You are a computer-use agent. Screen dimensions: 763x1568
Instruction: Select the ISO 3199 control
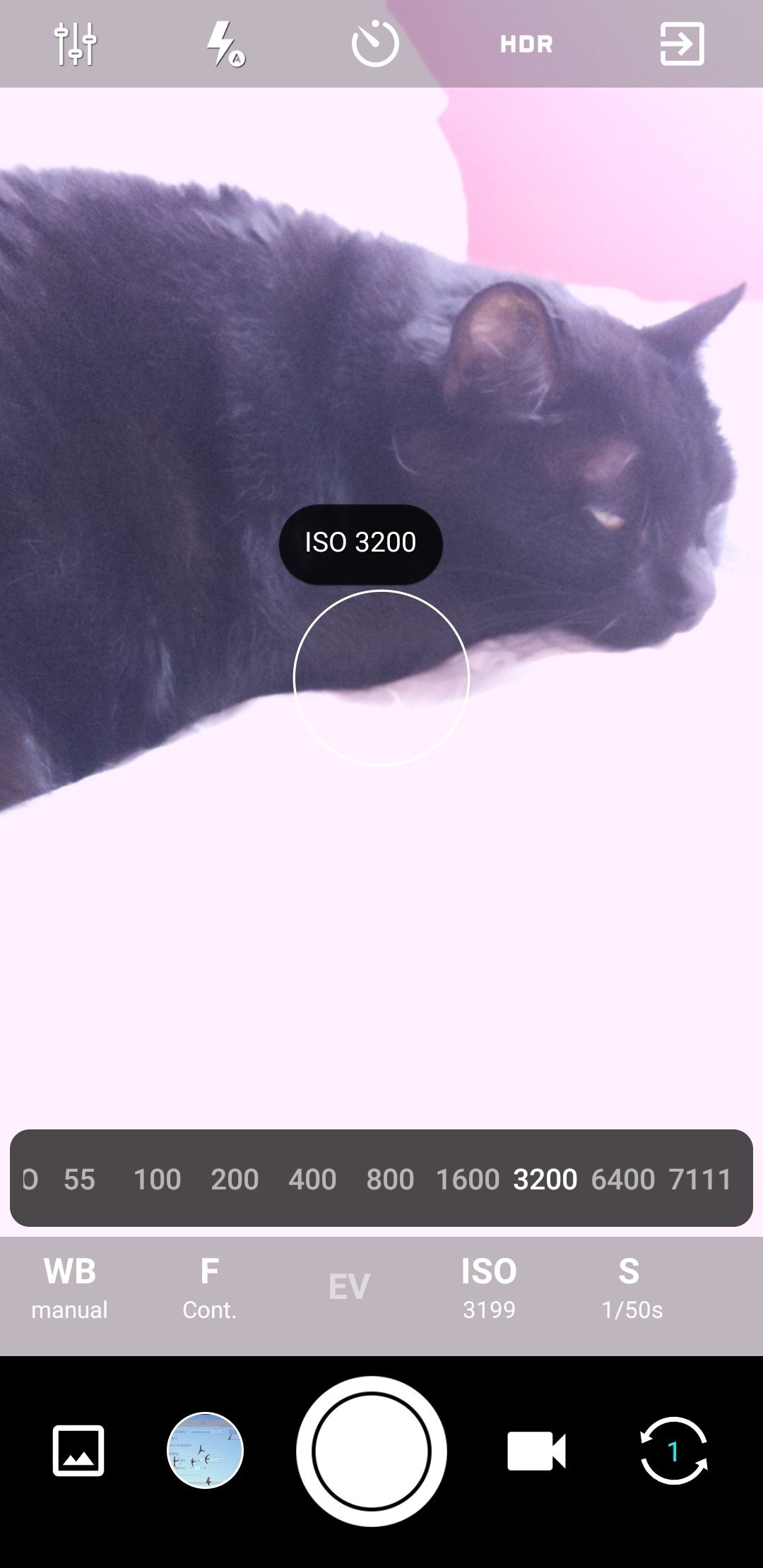[489, 1288]
